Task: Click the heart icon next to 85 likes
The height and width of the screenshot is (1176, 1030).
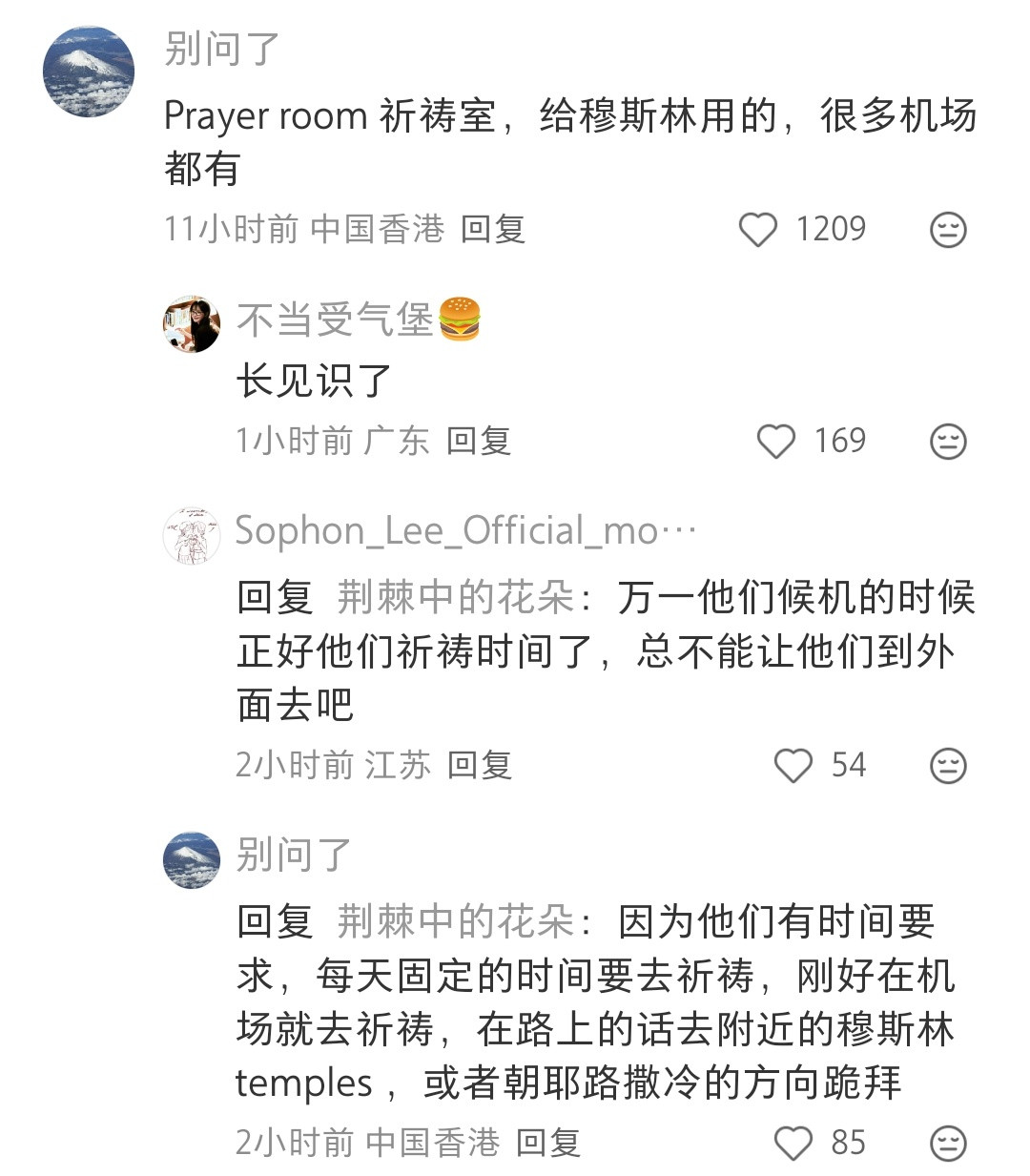Action: (x=793, y=1140)
